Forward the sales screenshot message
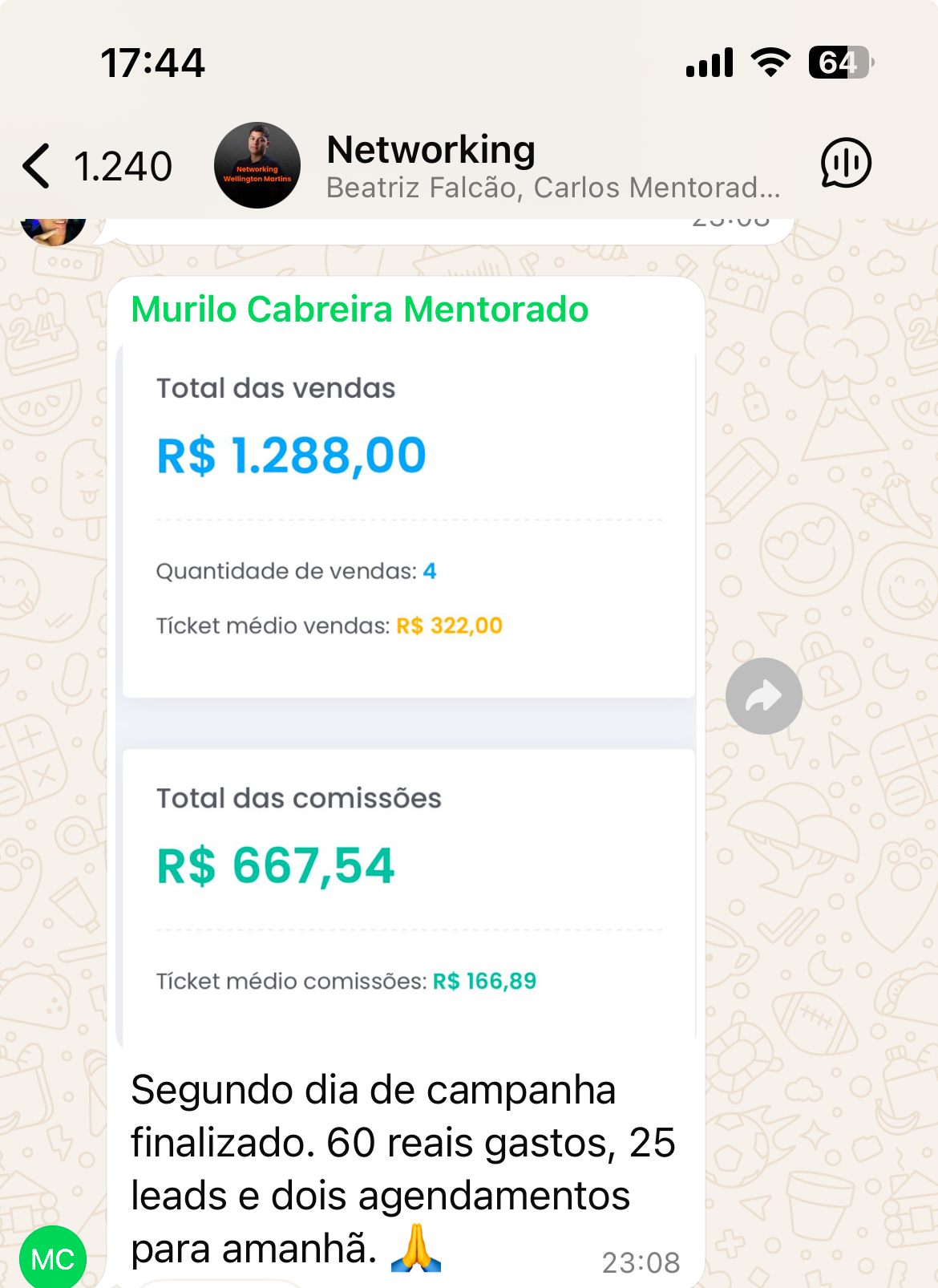The image size is (938, 1288). click(763, 696)
